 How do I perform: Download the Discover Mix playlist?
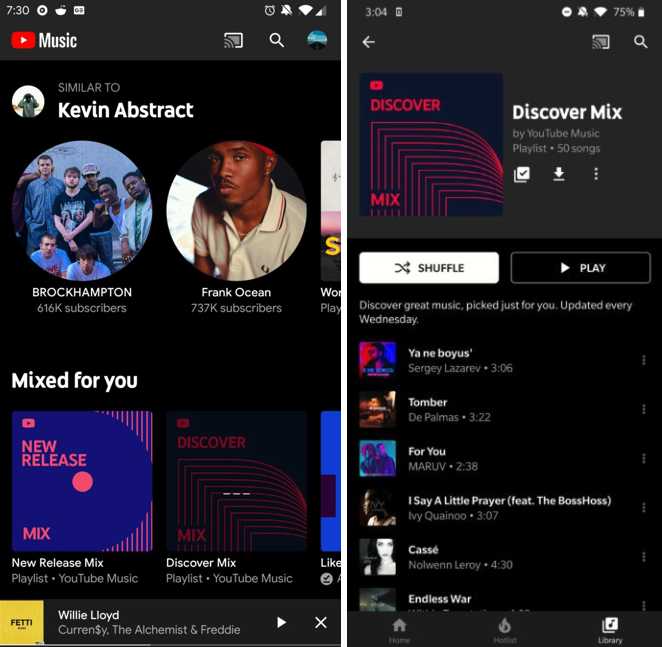coord(559,174)
